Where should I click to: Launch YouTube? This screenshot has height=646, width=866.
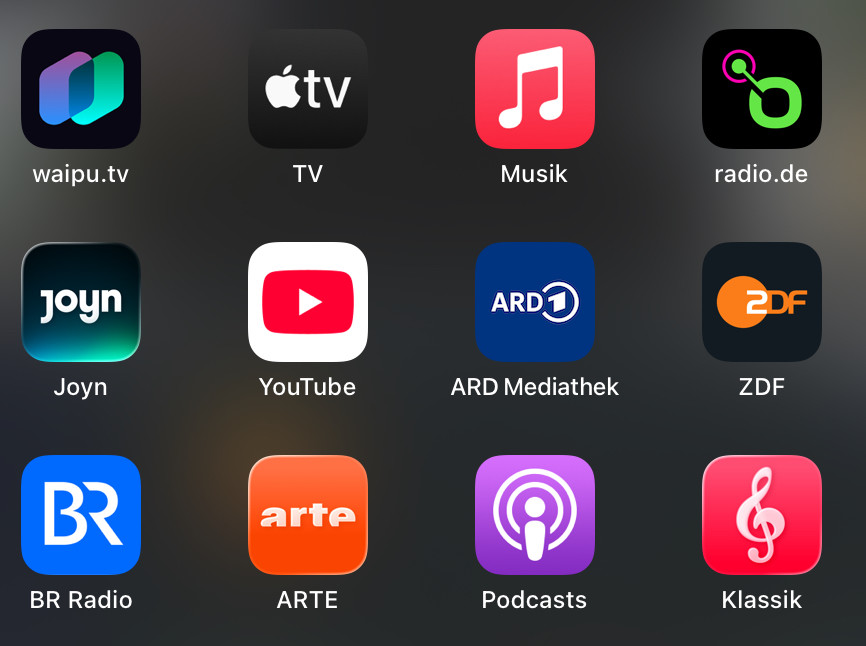click(308, 302)
